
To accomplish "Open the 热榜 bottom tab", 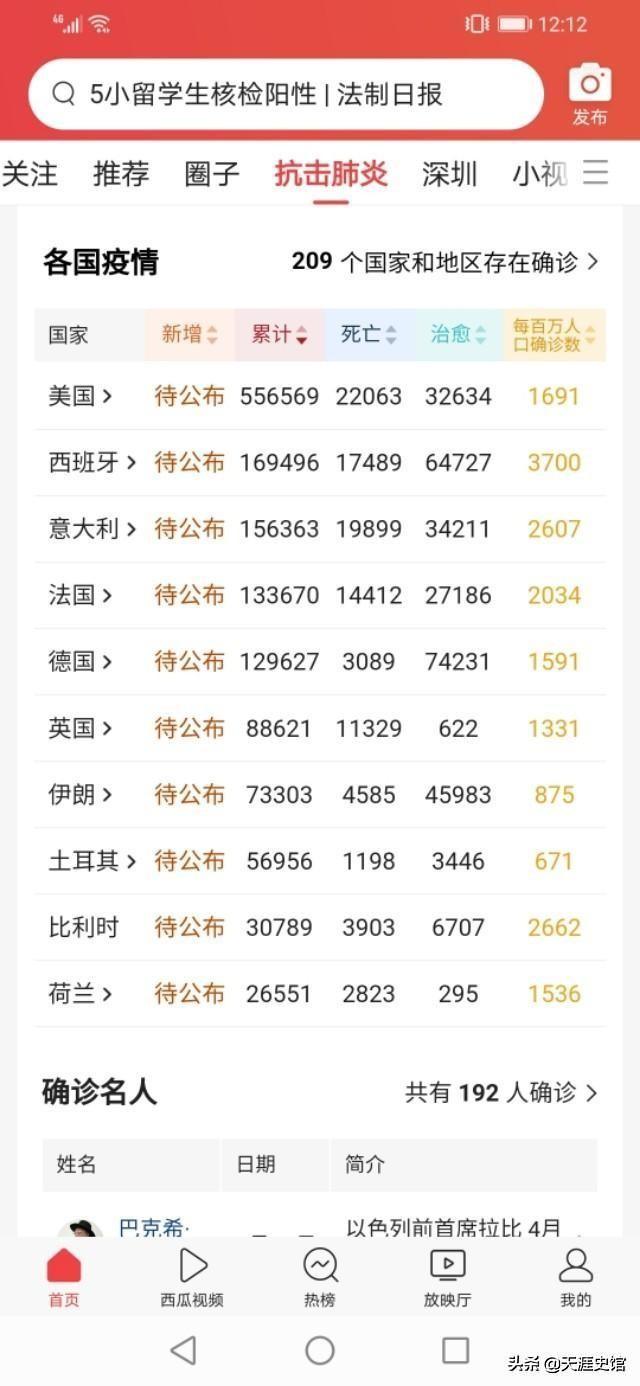I will point(320,1278).
